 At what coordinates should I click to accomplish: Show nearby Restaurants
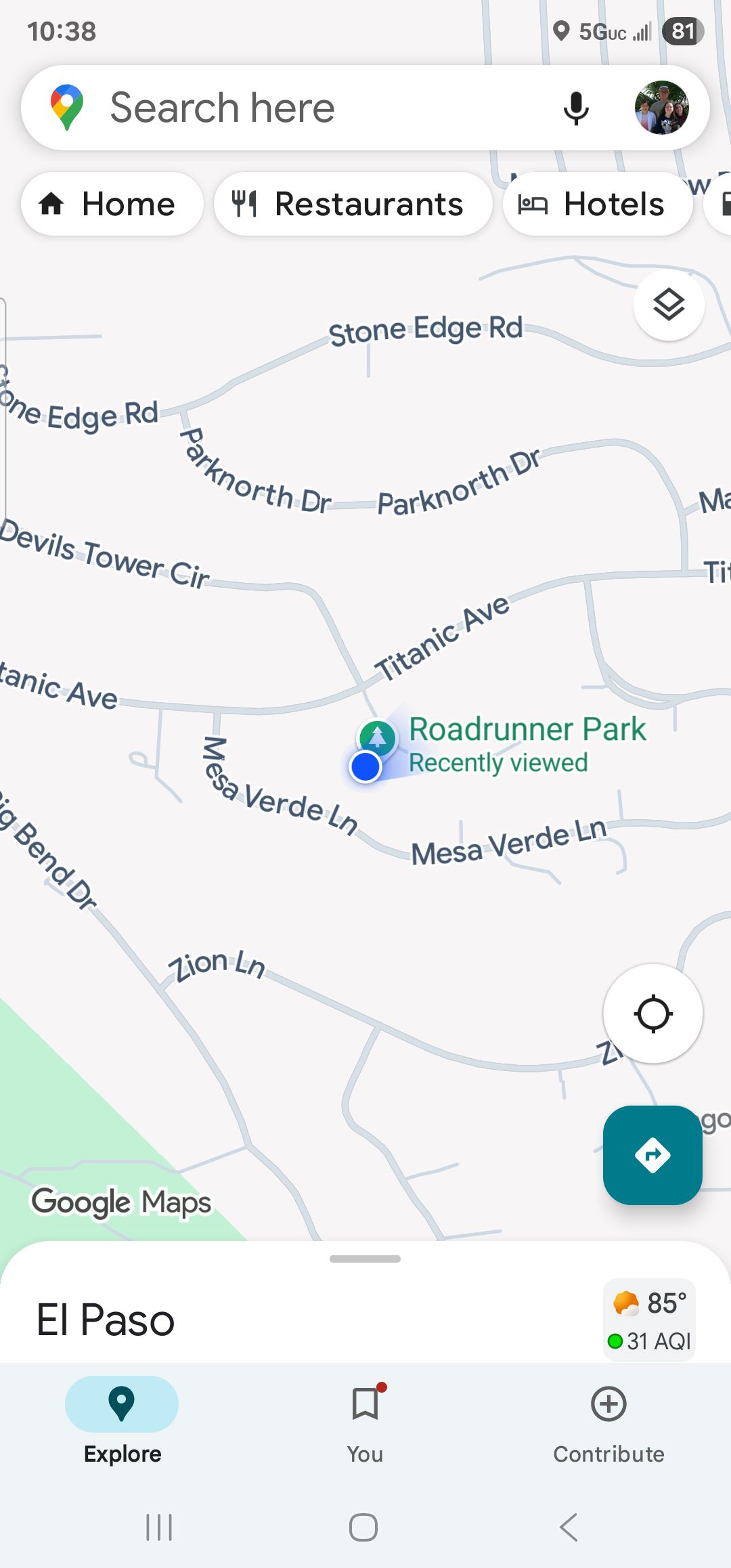pyautogui.click(x=353, y=204)
